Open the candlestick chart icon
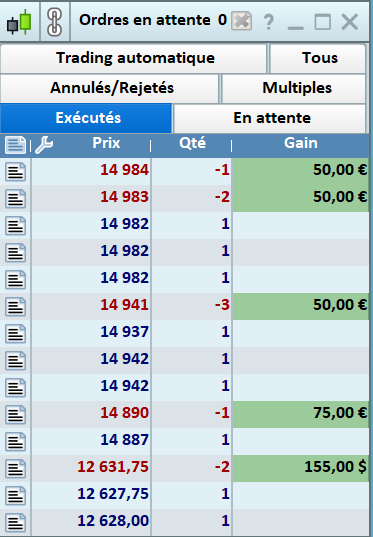Image resolution: width=373 pixels, height=537 pixels. coord(19,22)
